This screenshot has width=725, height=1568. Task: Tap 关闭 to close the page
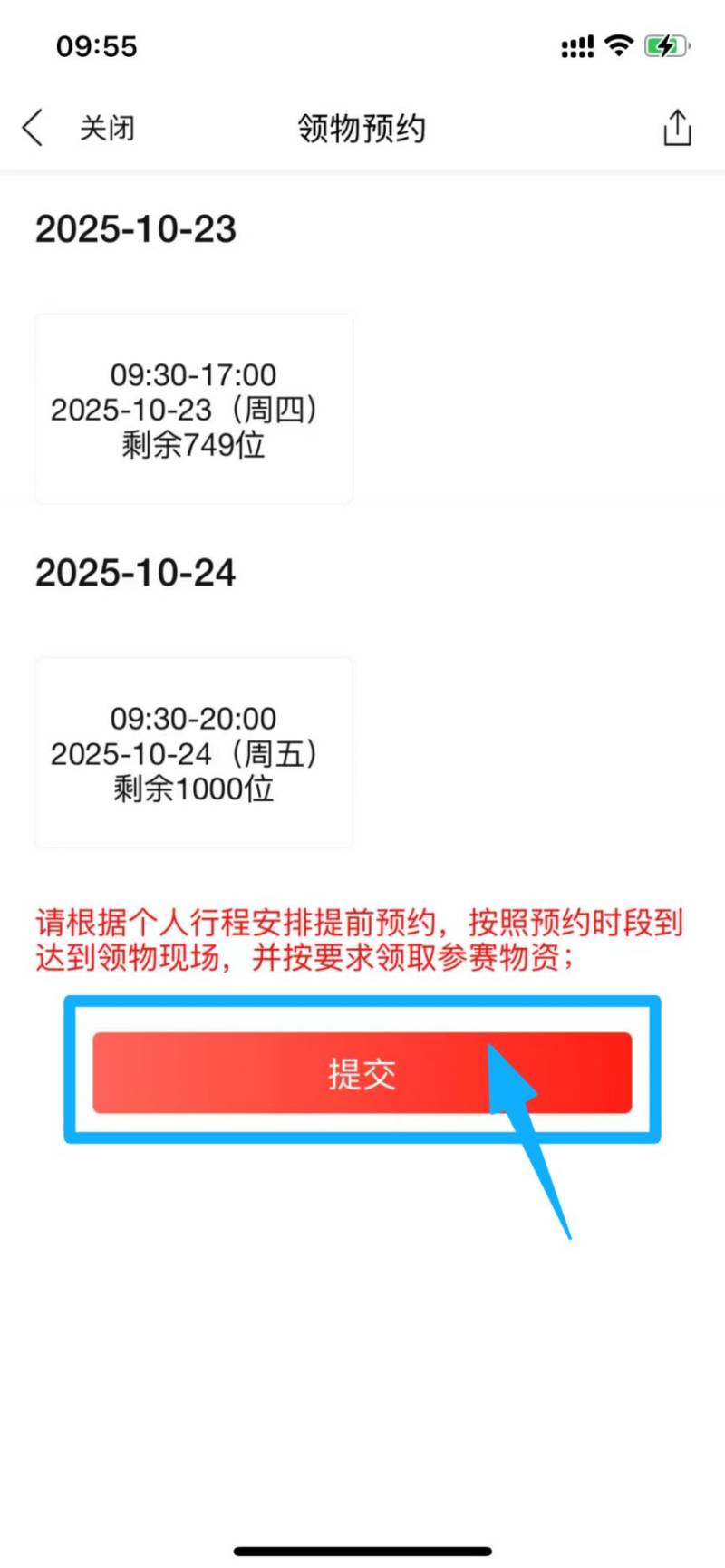[x=107, y=128]
